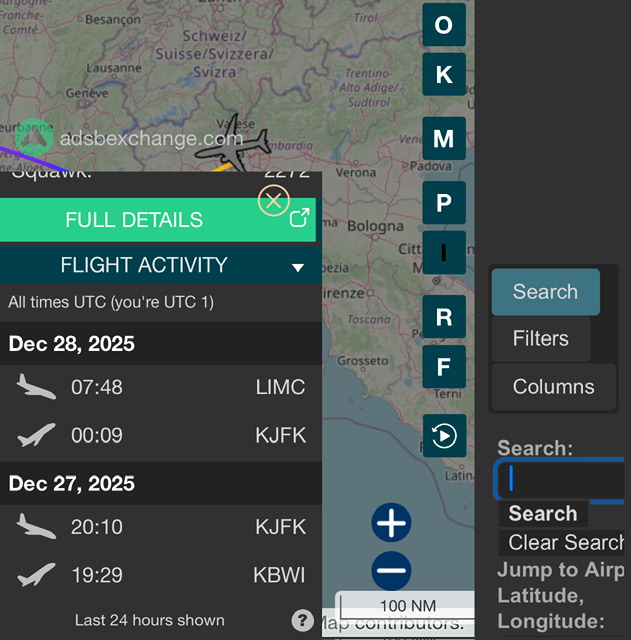The image size is (631, 640).
Task: Open help about last 24 hours shown
Action: tap(303, 621)
